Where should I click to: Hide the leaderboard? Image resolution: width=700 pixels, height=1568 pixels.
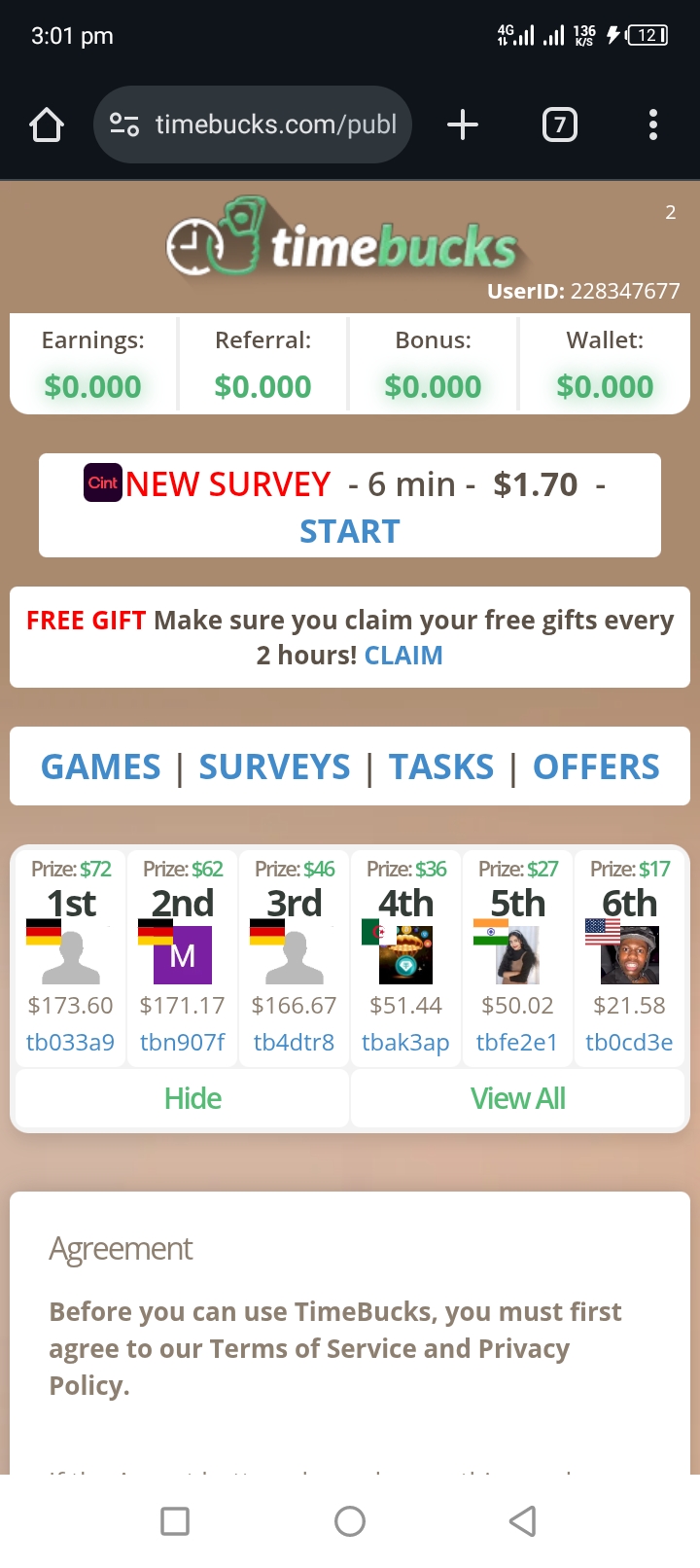point(192,1098)
